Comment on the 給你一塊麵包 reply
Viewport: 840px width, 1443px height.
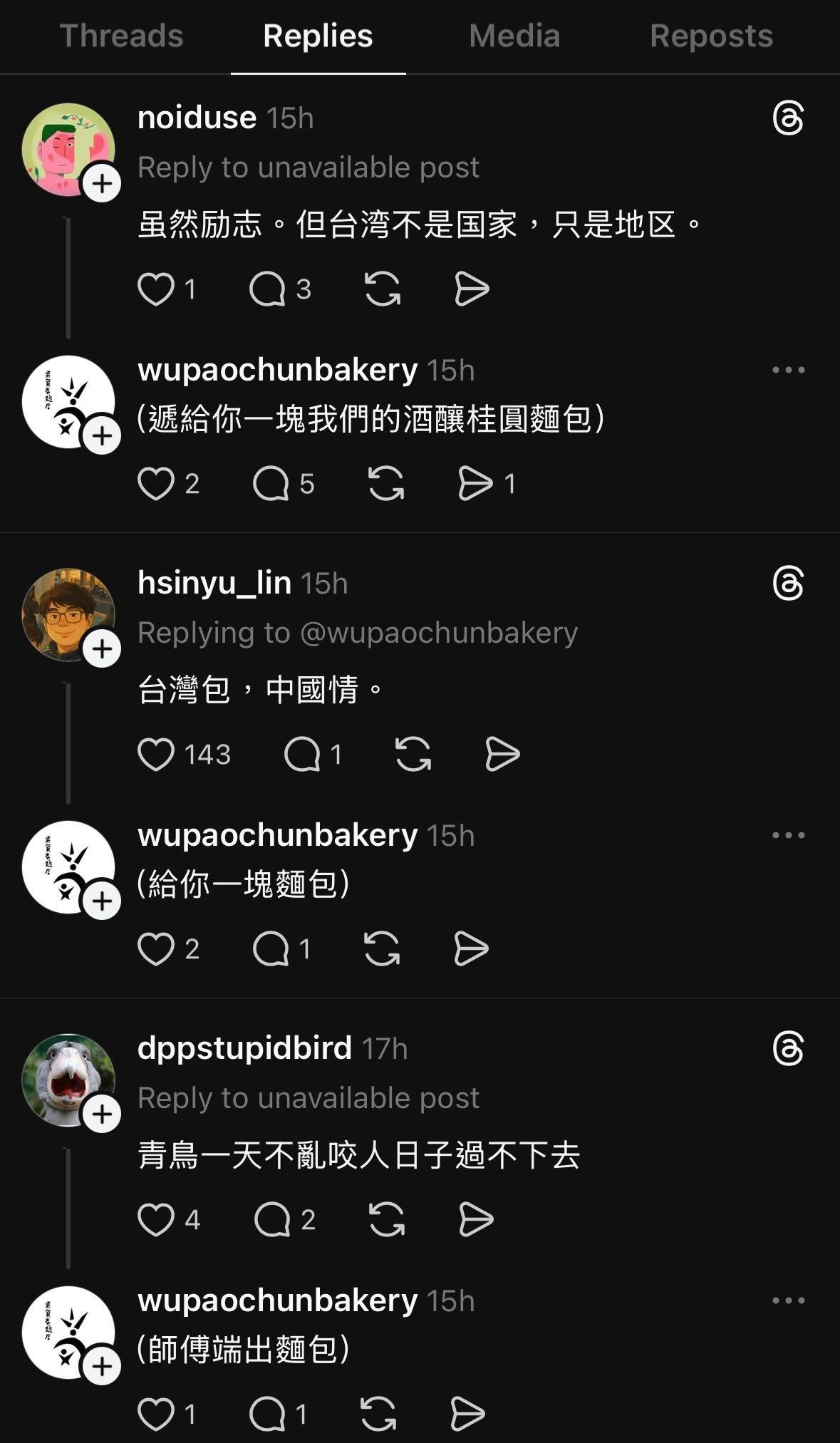coord(271,949)
